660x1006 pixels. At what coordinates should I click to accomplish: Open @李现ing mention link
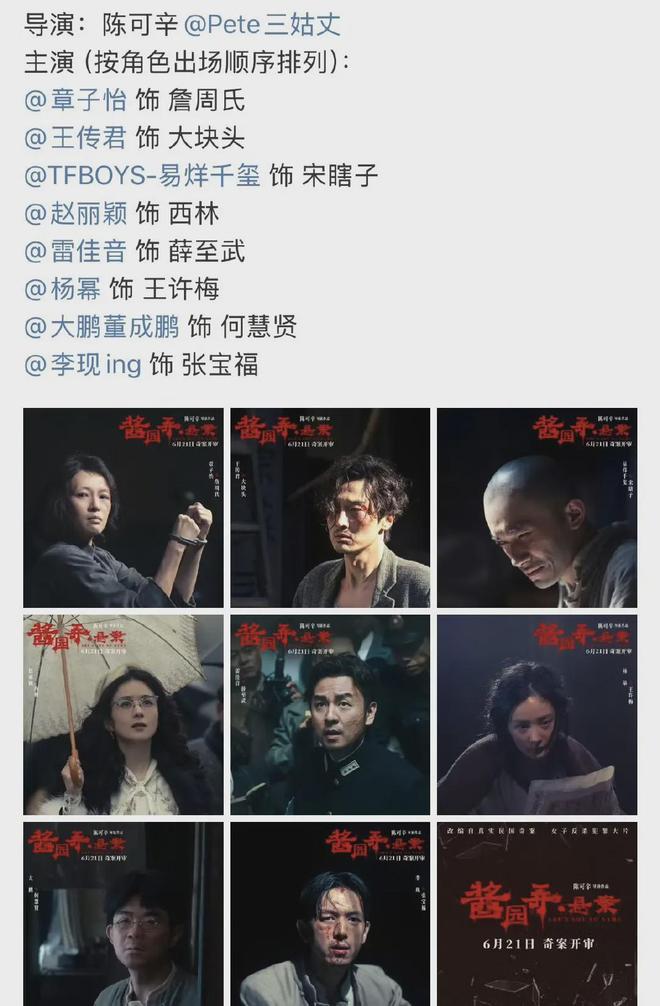[x=83, y=365]
